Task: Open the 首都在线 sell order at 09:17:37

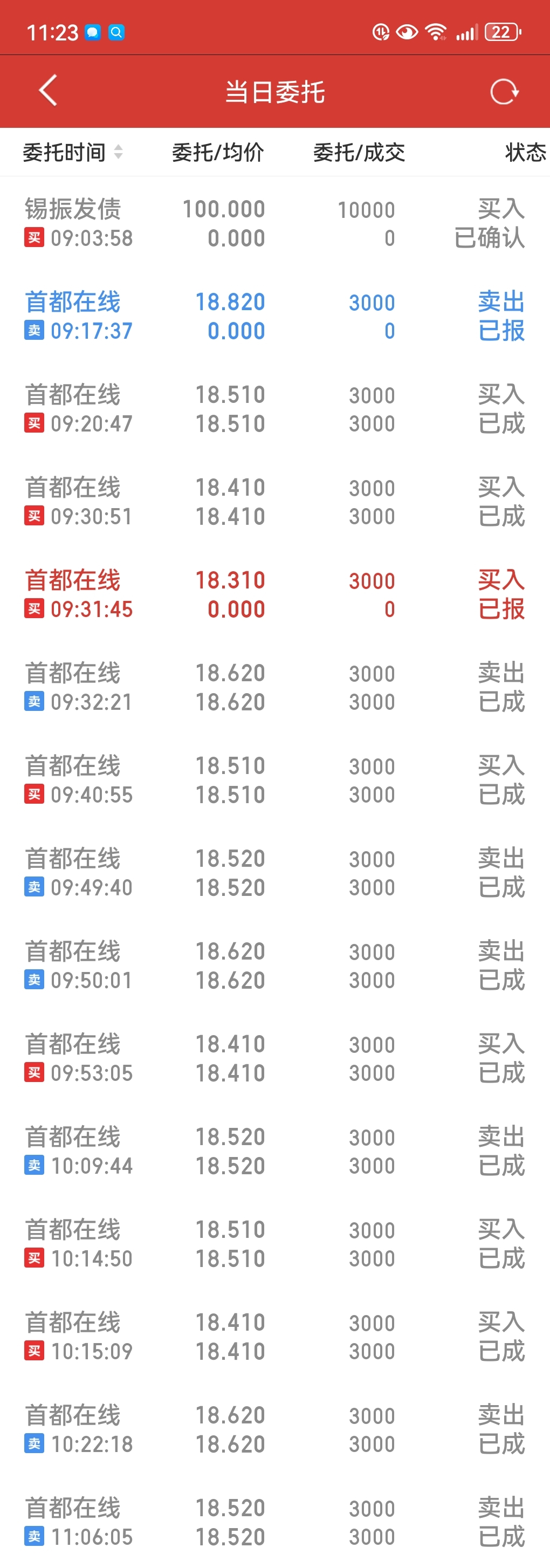Action: (275, 316)
